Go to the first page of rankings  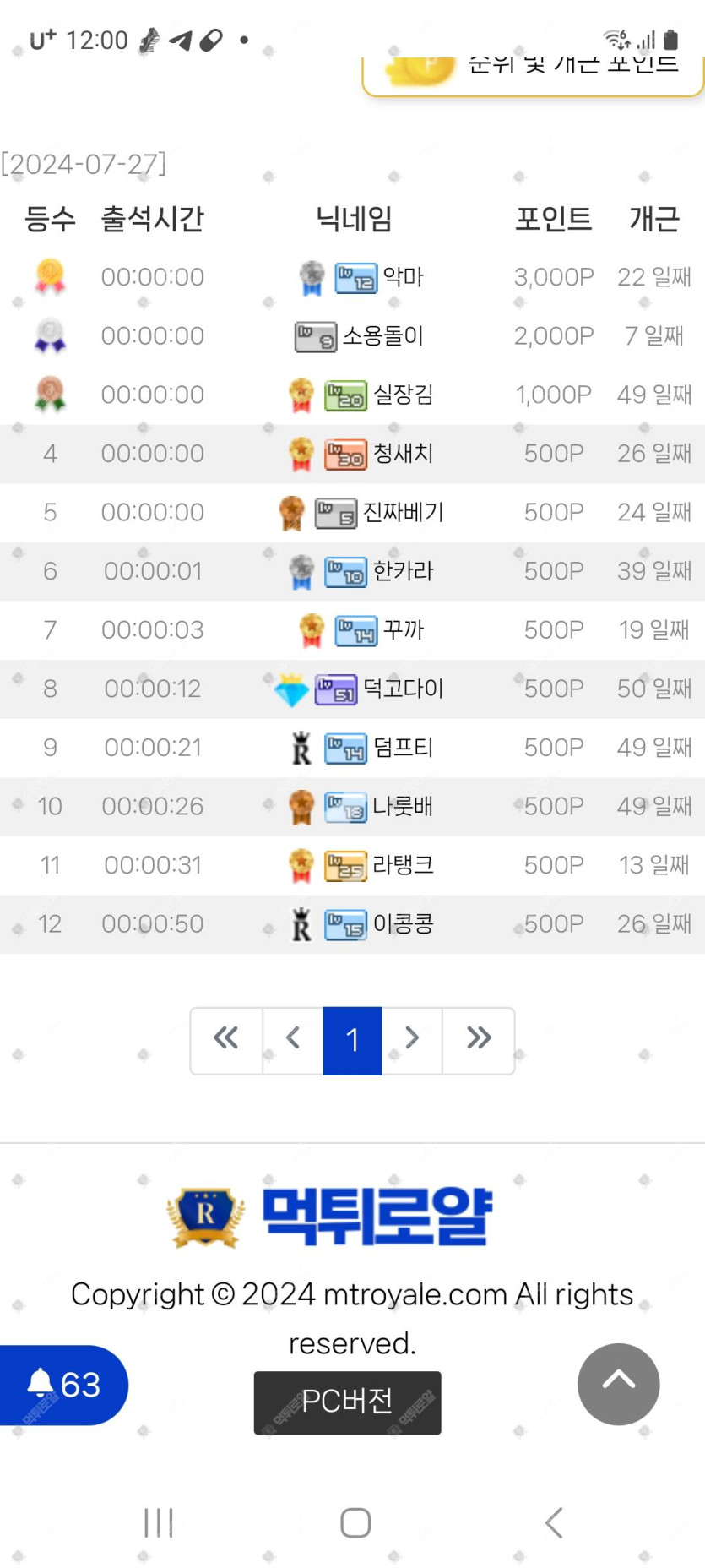pyautogui.click(x=226, y=1040)
